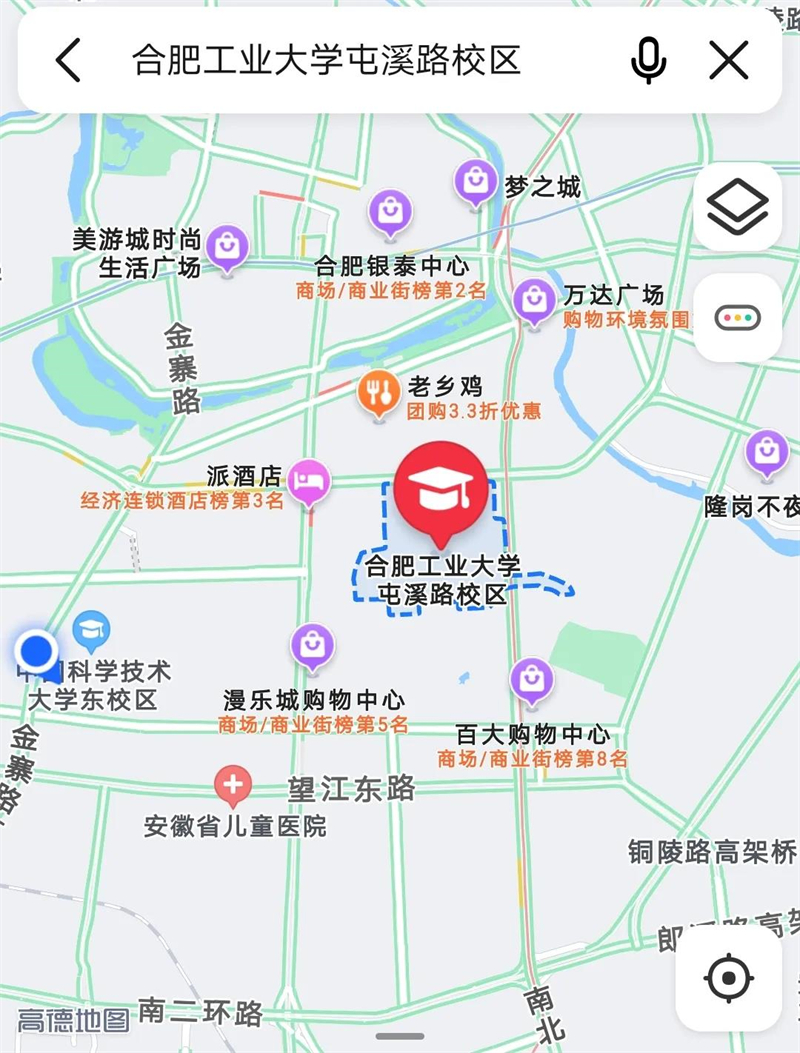Open the 中国科学技术大学东校区 marker
The image size is (800, 1053).
coord(91,630)
